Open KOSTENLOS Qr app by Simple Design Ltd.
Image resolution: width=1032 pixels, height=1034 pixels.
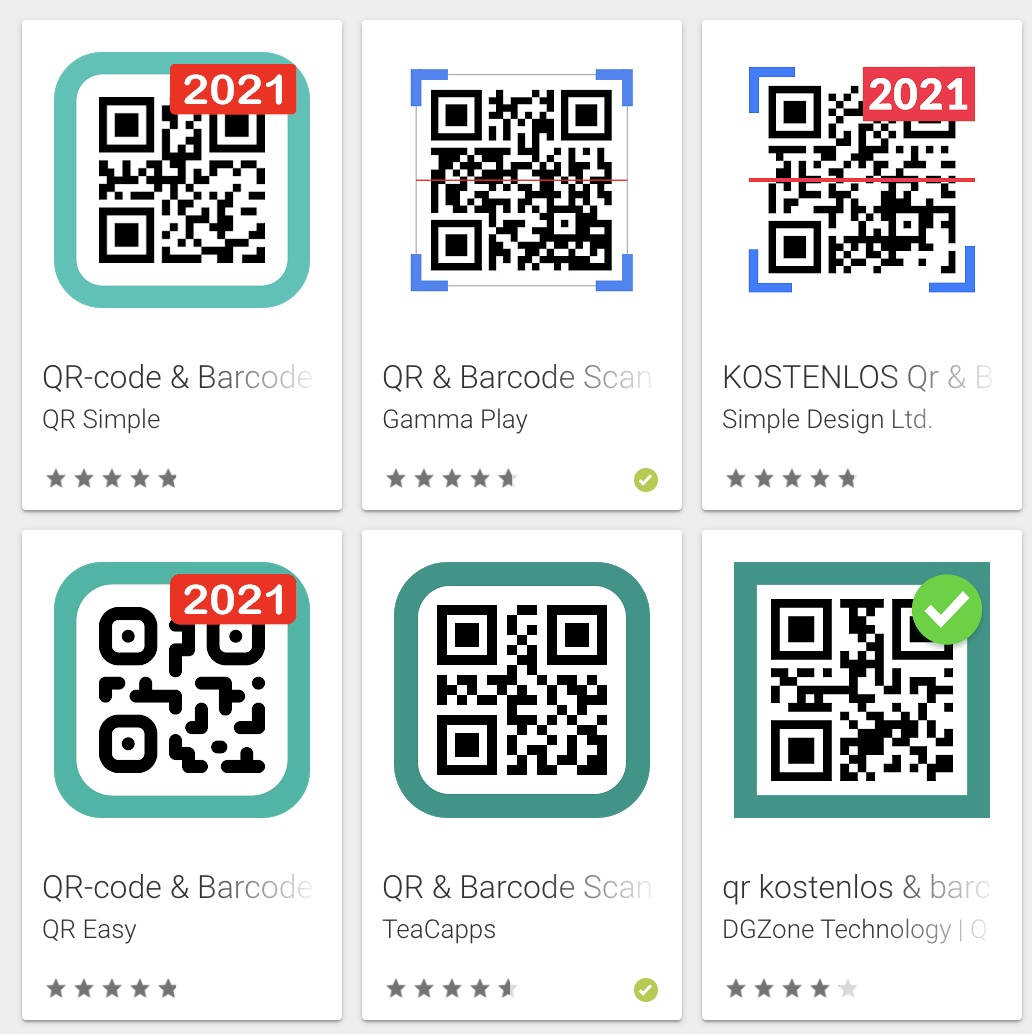861,180
